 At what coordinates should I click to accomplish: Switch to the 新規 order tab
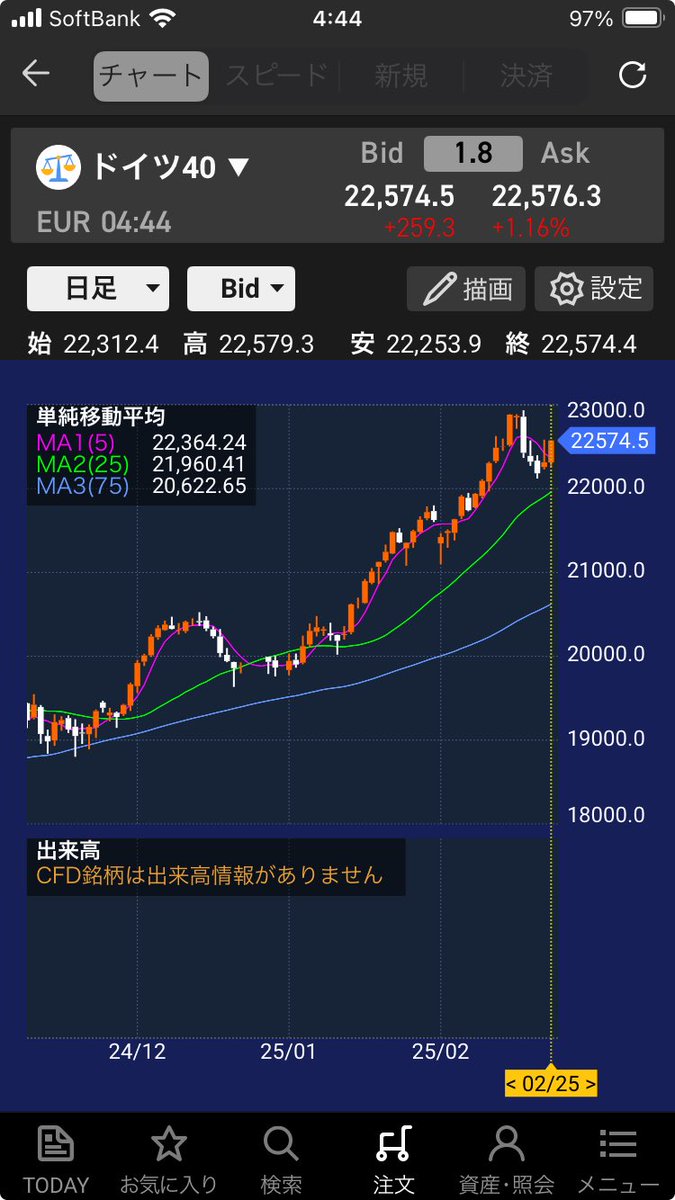point(401,75)
